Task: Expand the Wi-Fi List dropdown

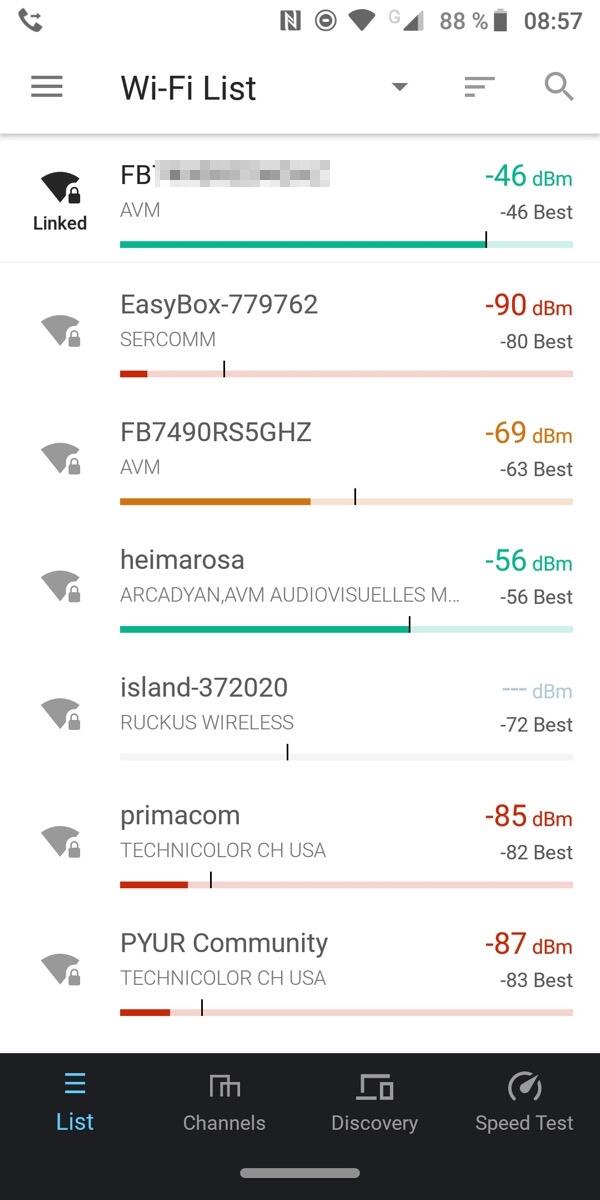Action: [x=400, y=87]
